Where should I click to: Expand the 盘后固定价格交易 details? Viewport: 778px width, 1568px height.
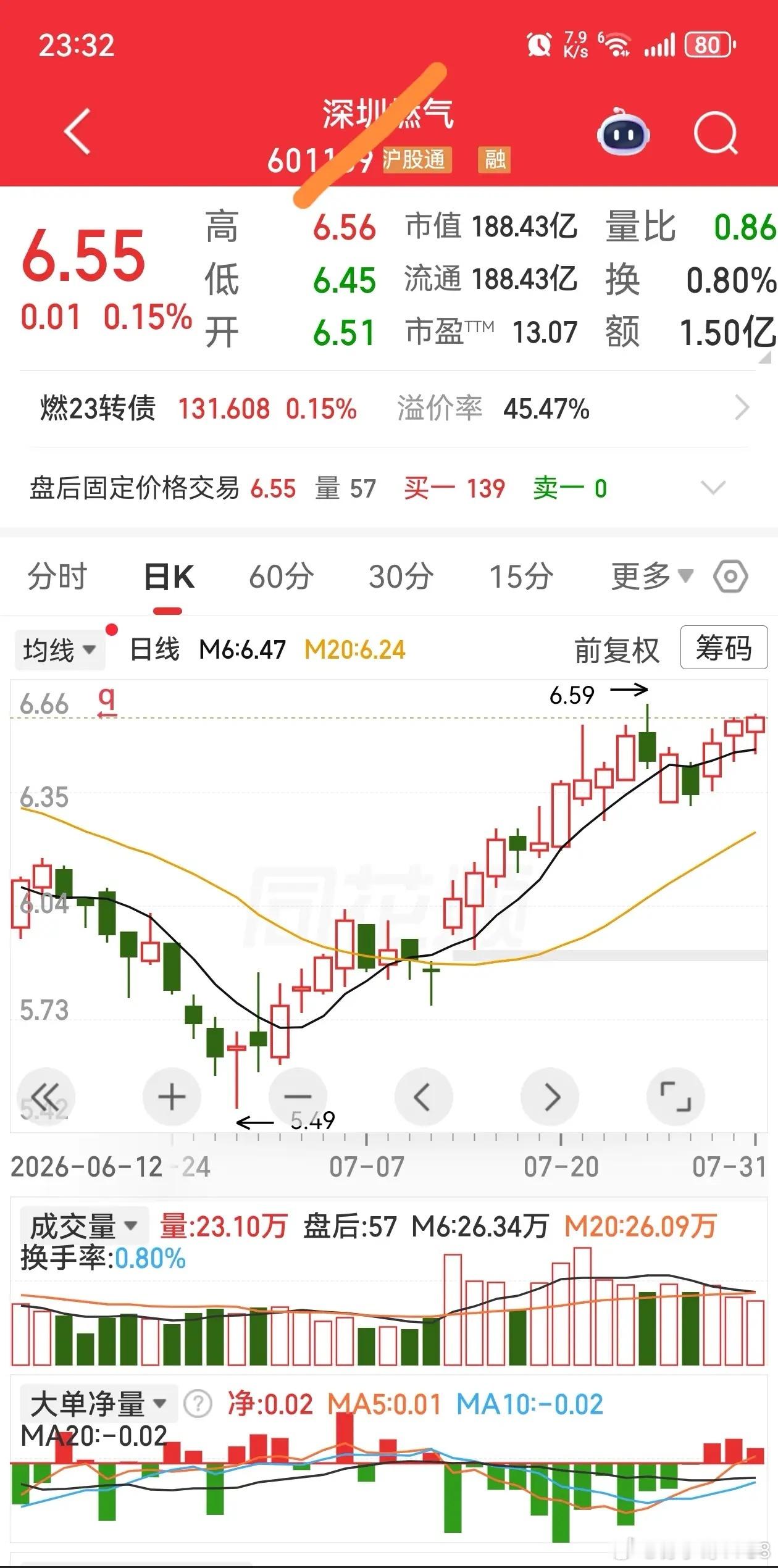coord(713,488)
